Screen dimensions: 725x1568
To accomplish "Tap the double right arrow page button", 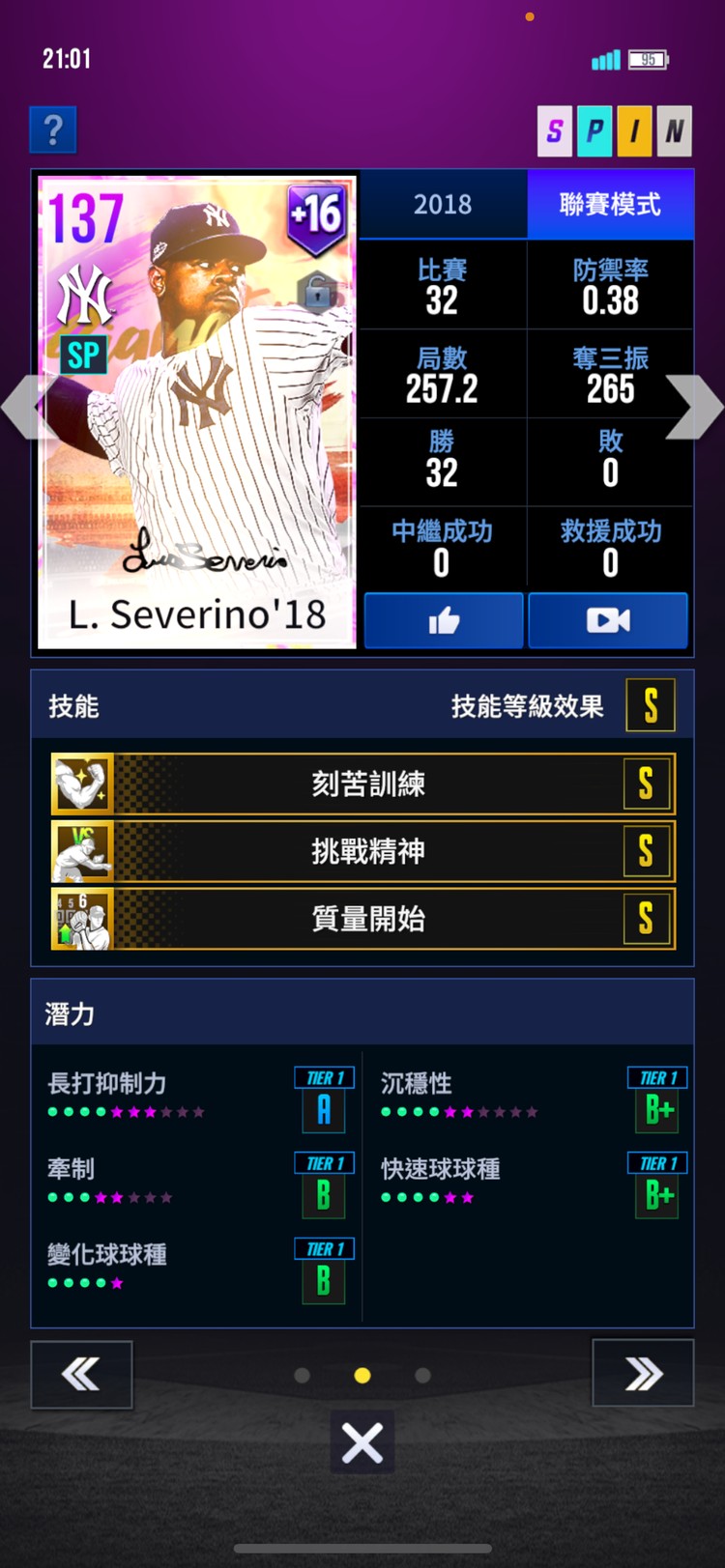I will coord(643,1374).
